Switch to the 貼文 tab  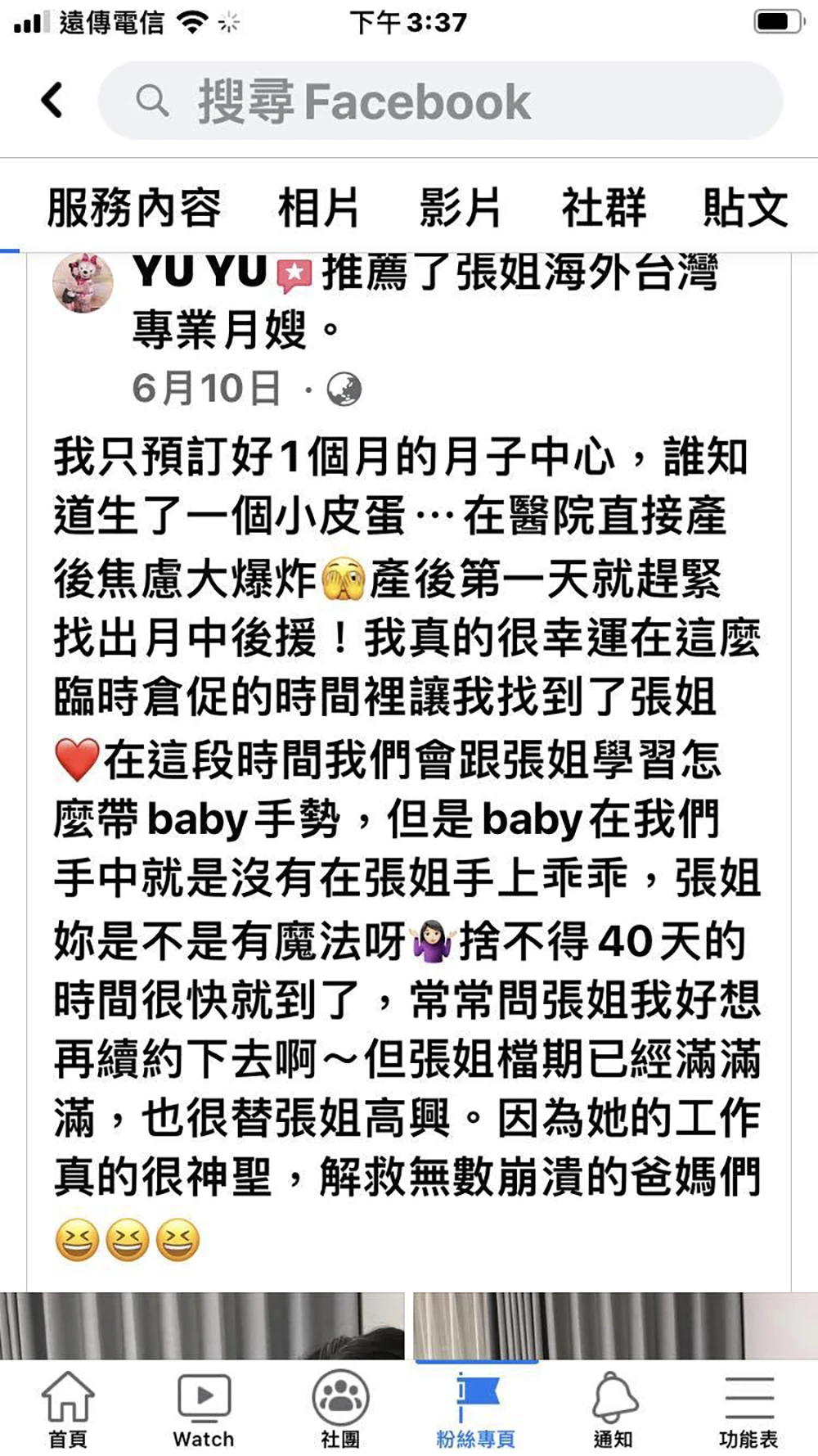coord(745,207)
